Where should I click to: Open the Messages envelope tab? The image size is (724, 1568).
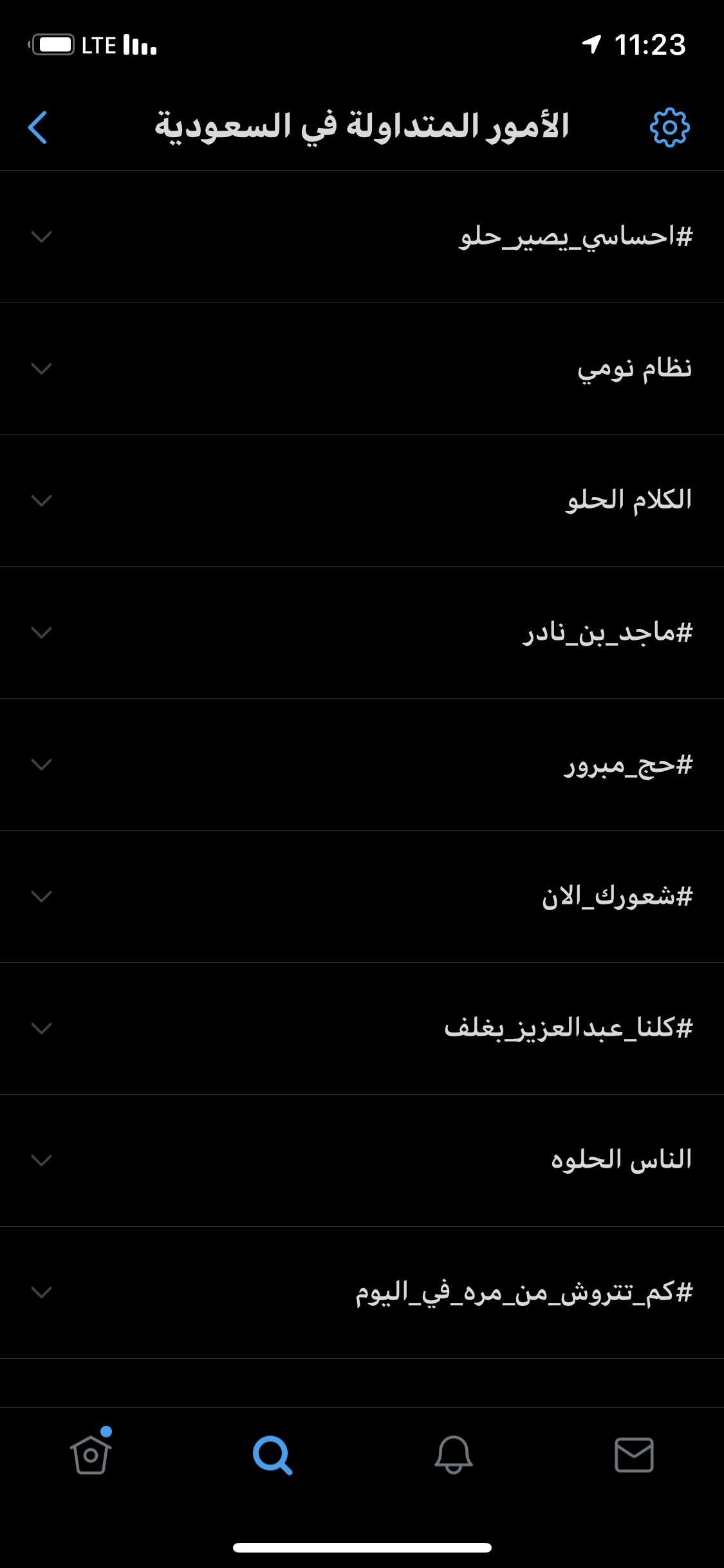(634, 1455)
